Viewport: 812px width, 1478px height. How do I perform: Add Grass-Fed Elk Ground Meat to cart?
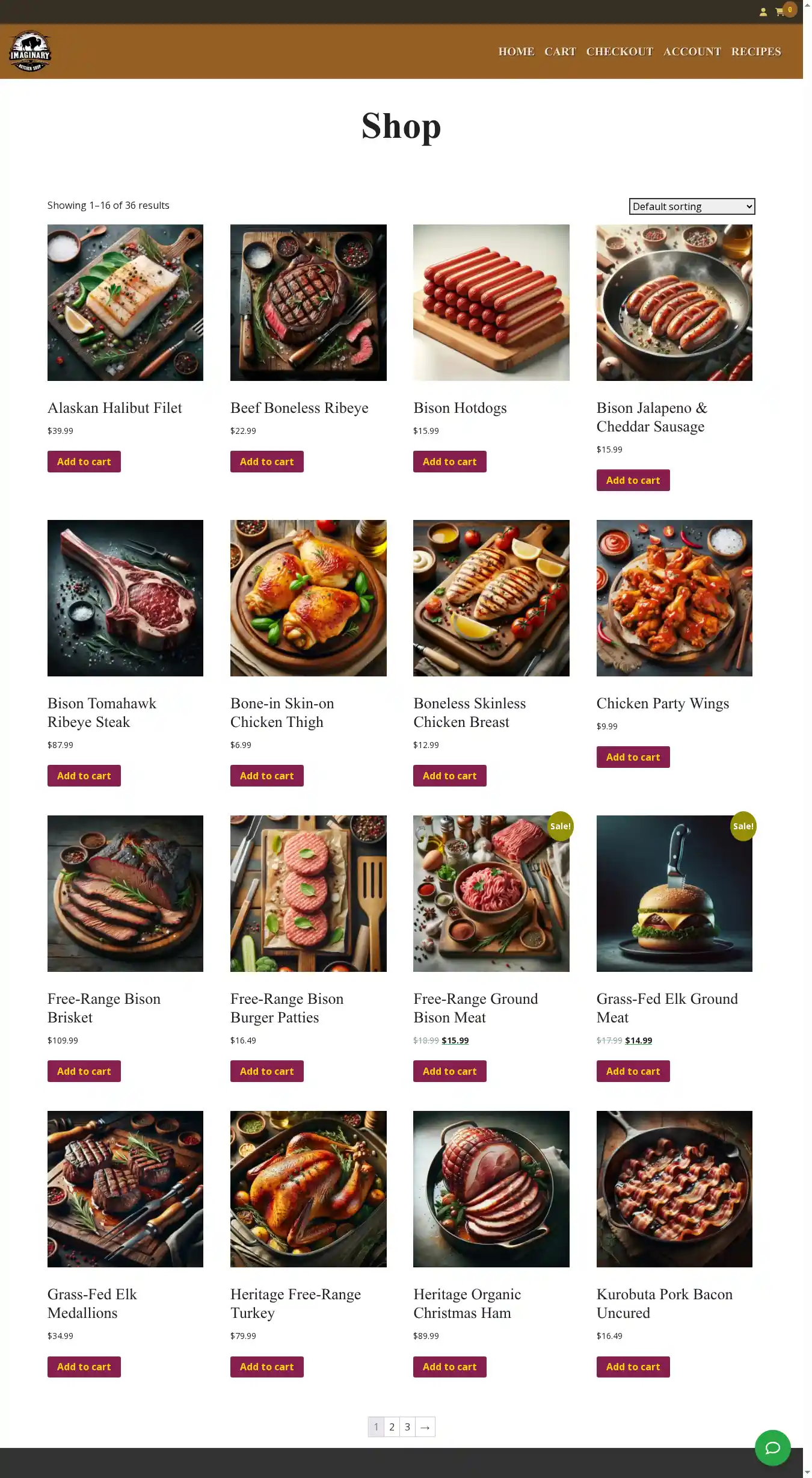tap(633, 1071)
